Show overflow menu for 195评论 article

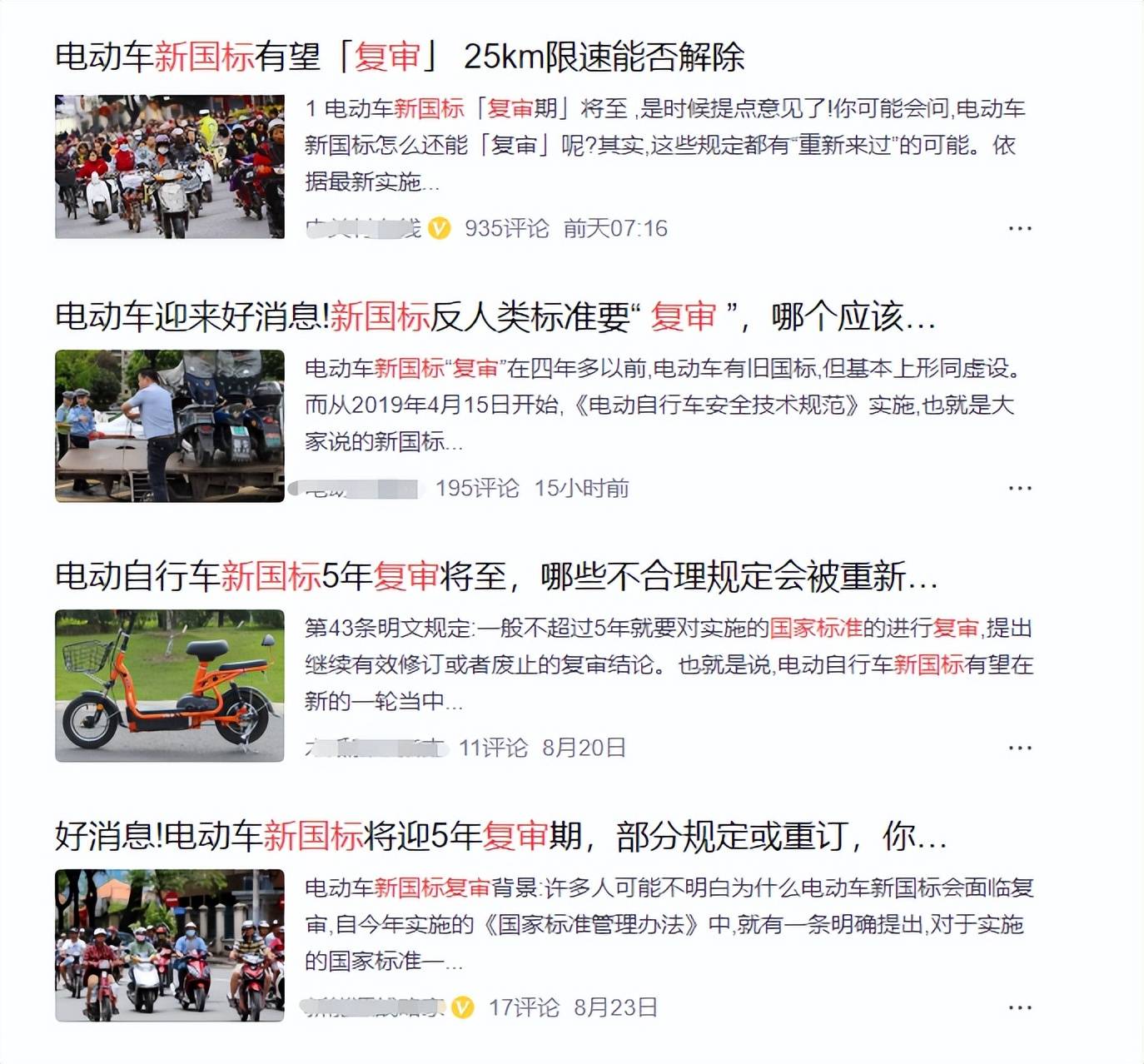[1020, 488]
